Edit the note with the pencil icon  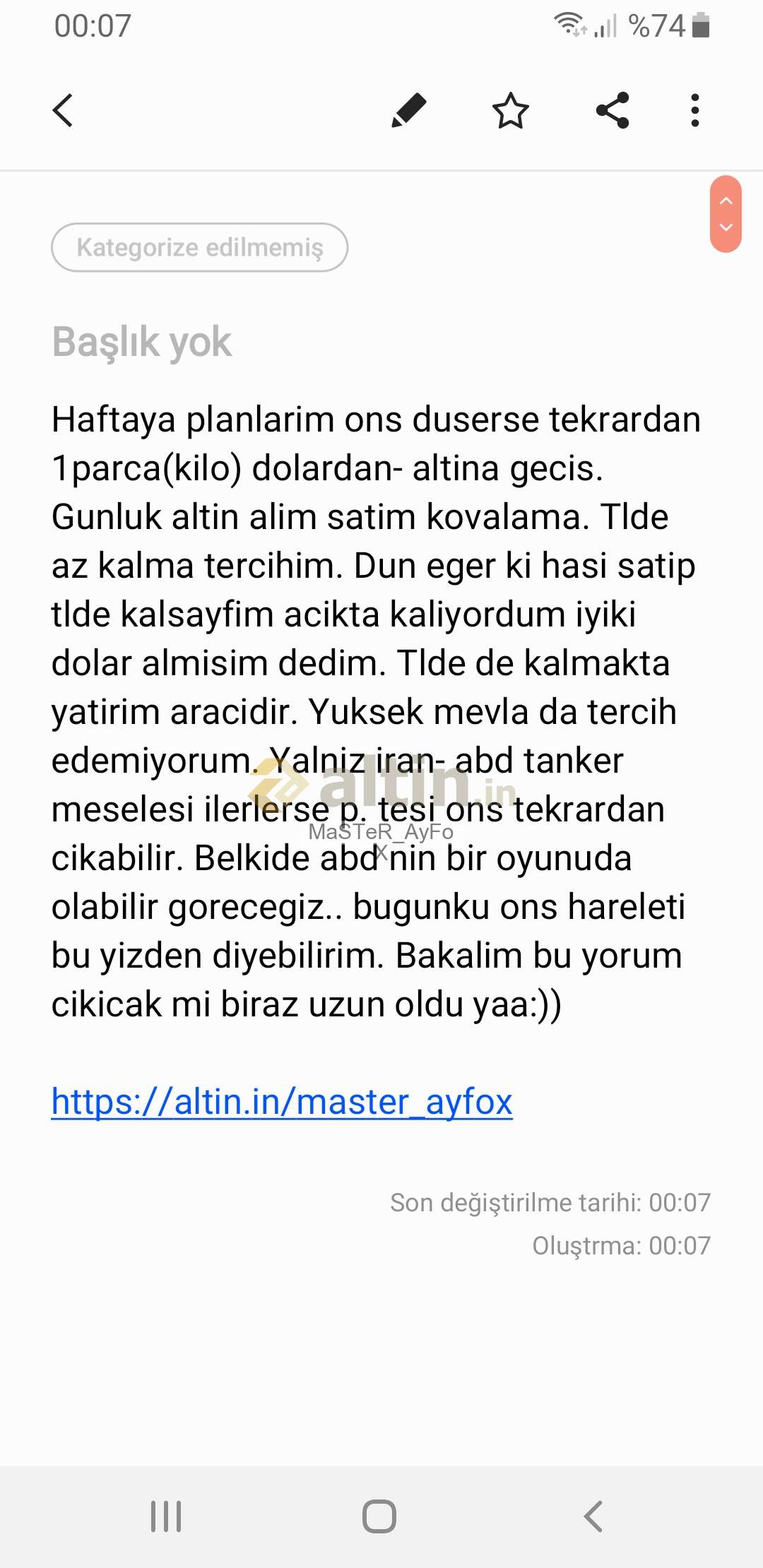(x=409, y=110)
